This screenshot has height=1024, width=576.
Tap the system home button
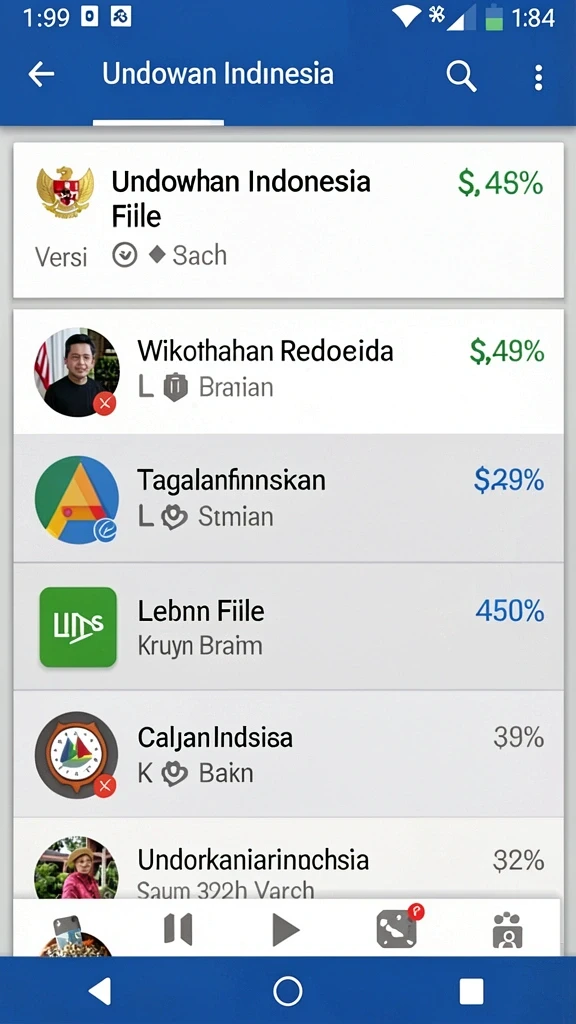pyautogui.click(x=288, y=991)
